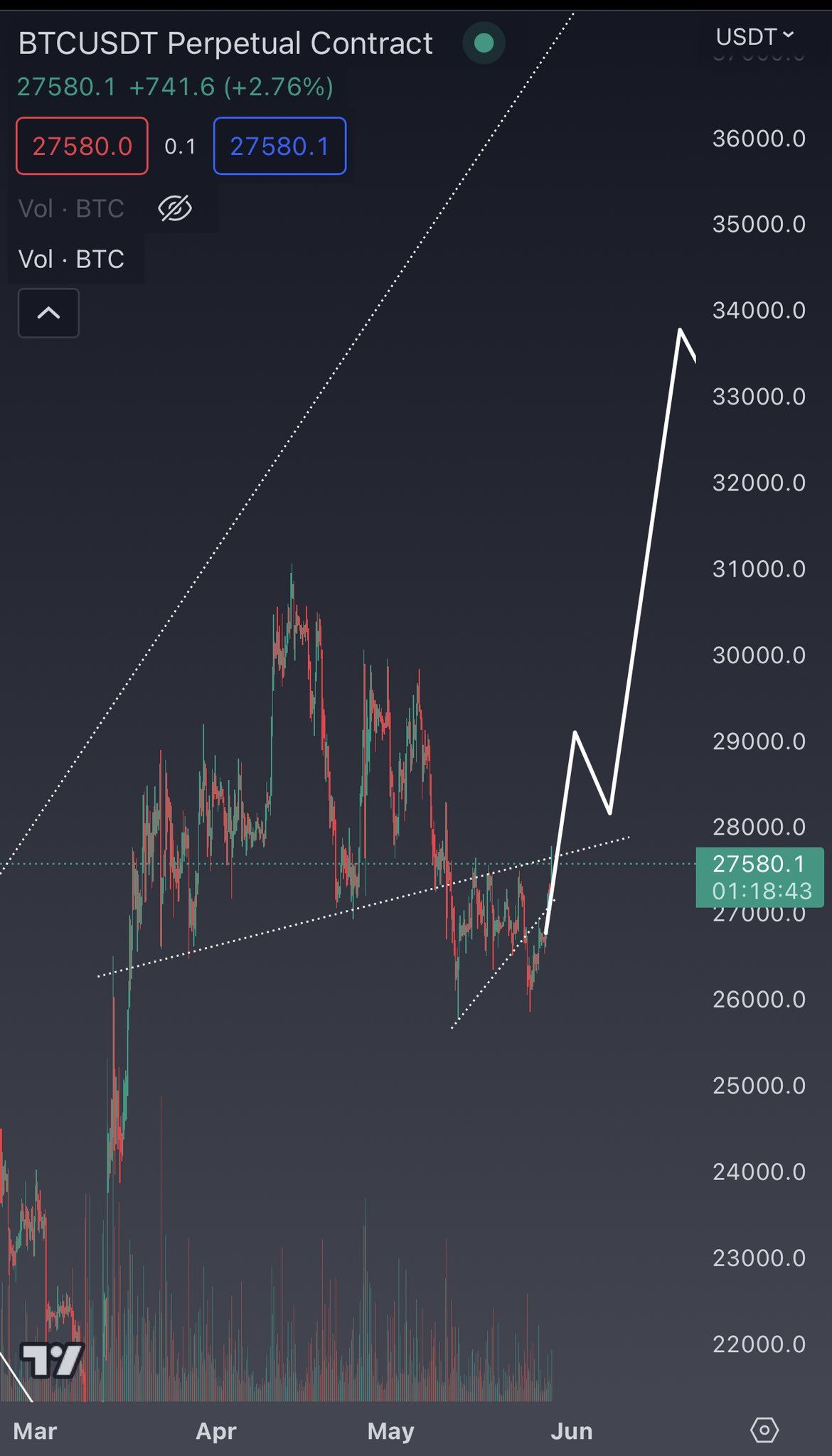Open chart settings gear icon at bottom right
The height and width of the screenshot is (1456, 832).
coord(764,1430)
